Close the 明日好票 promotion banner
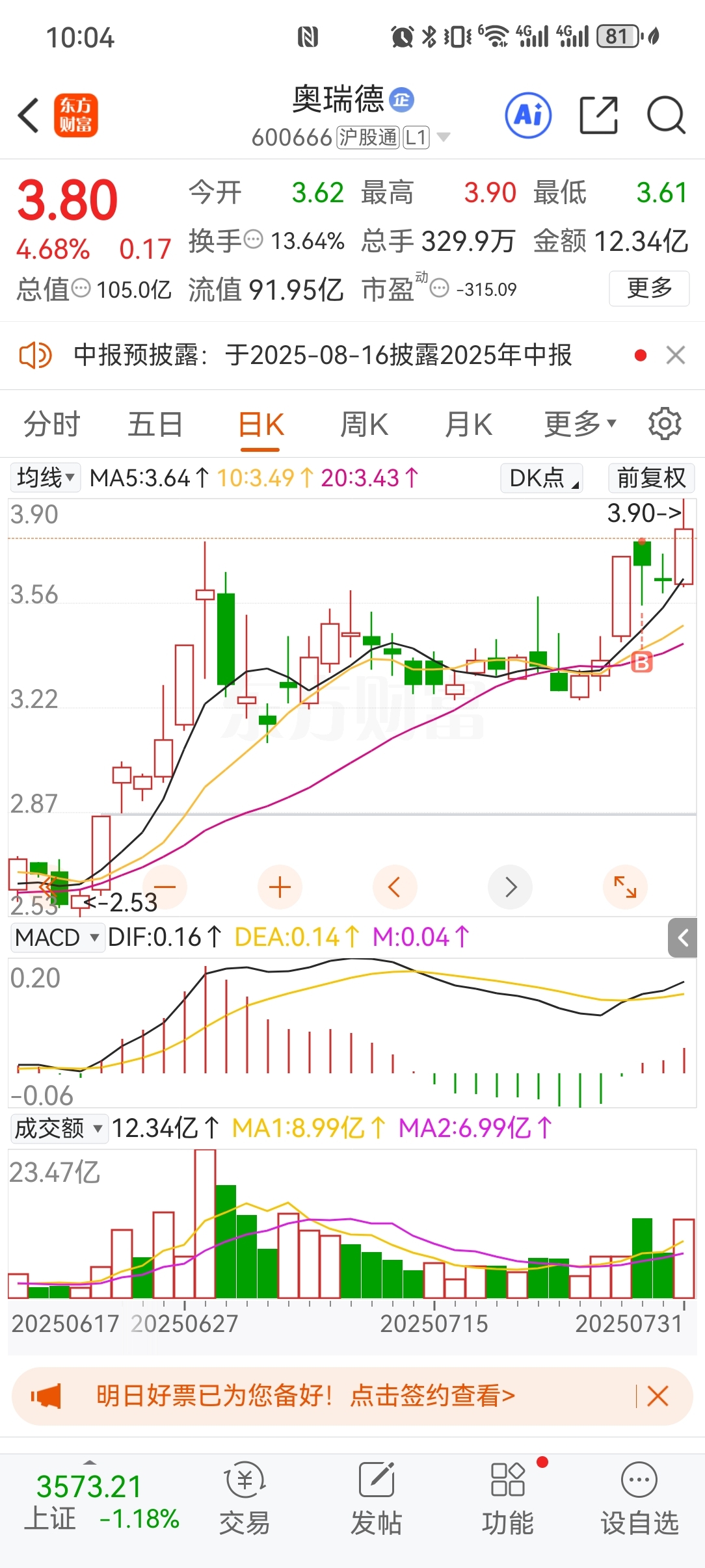 (x=658, y=1396)
